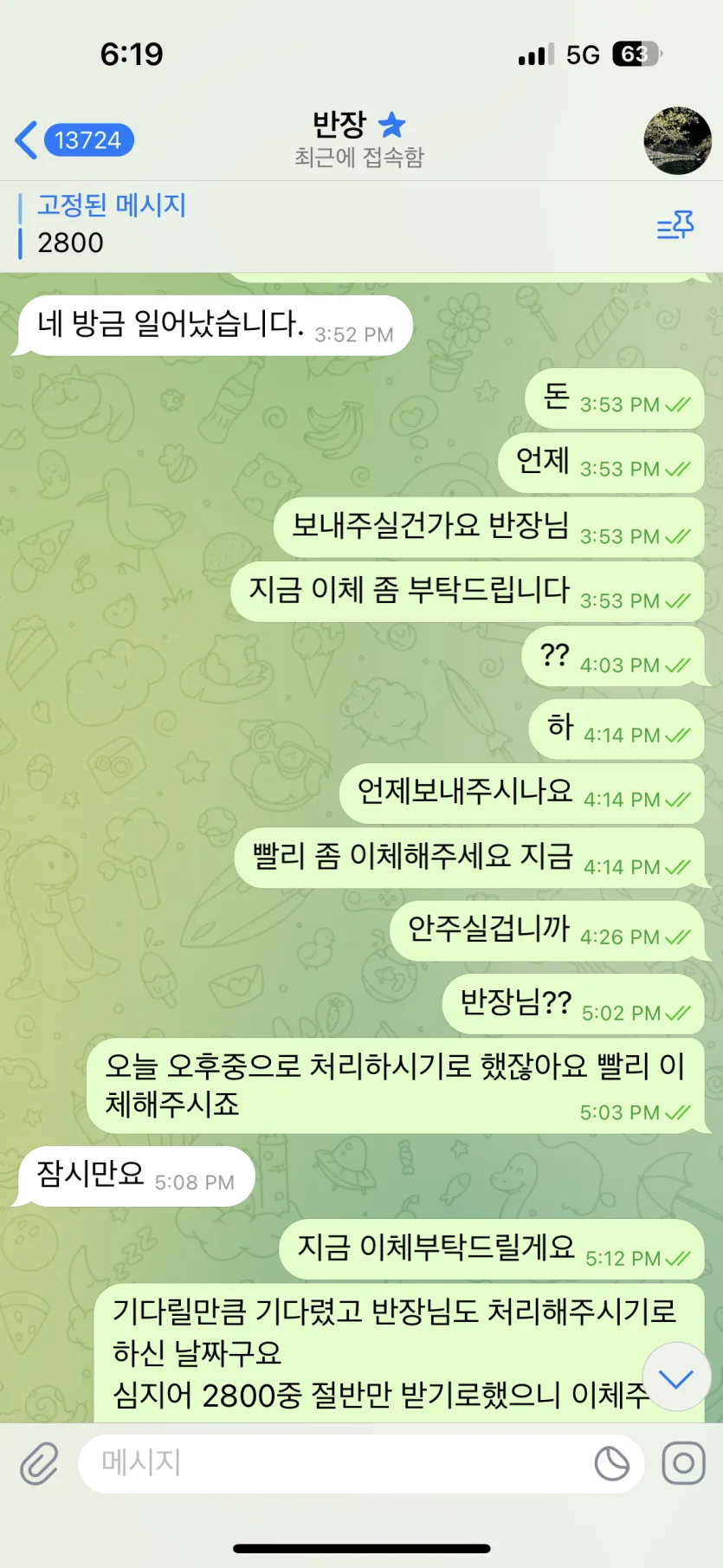Jump to the pinned message 2800
This screenshot has height=1568, width=723.
coord(260,225)
